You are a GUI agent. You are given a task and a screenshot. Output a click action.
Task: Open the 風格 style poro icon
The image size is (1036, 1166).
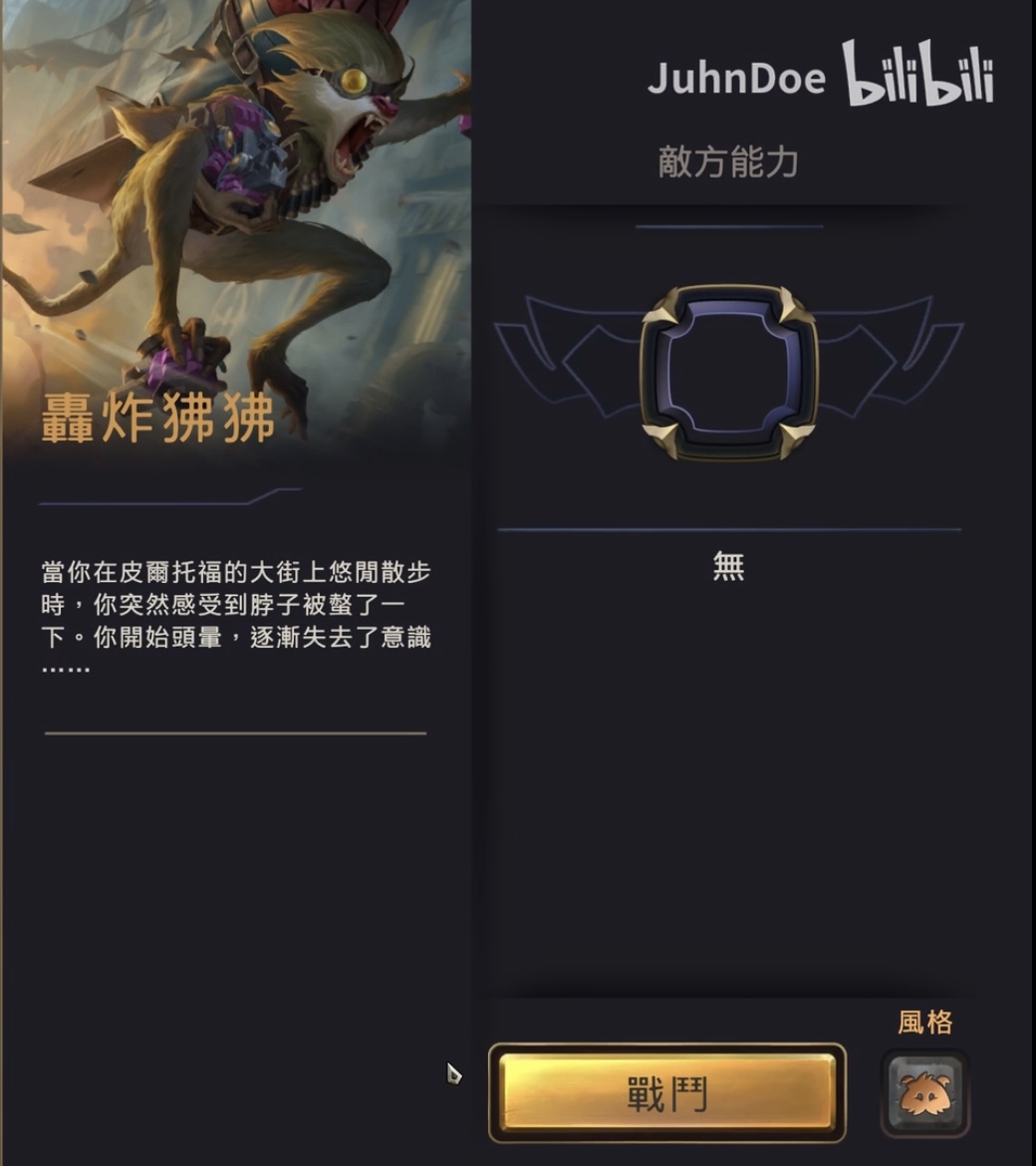(924, 1093)
